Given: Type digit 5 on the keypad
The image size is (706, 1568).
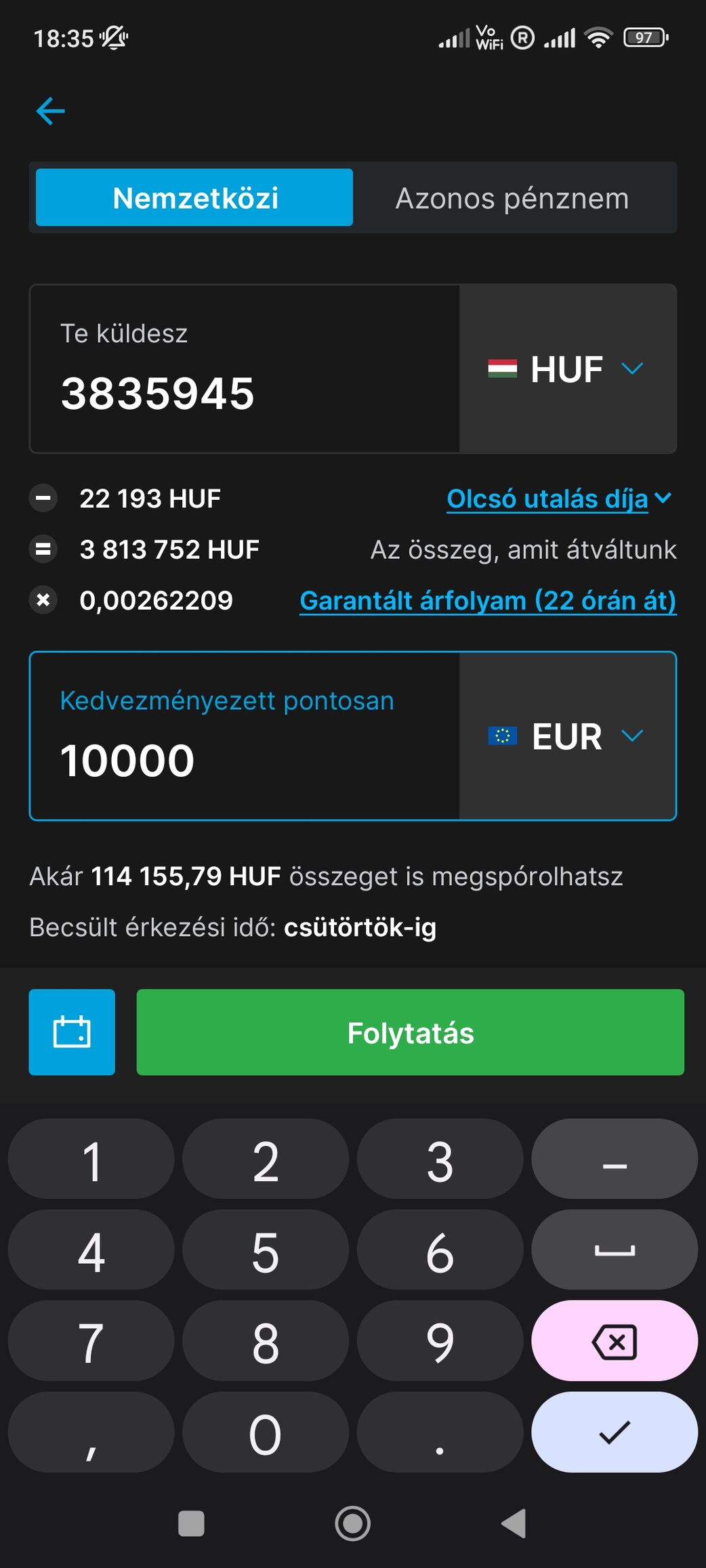Looking at the screenshot, I should pos(266,1252).
